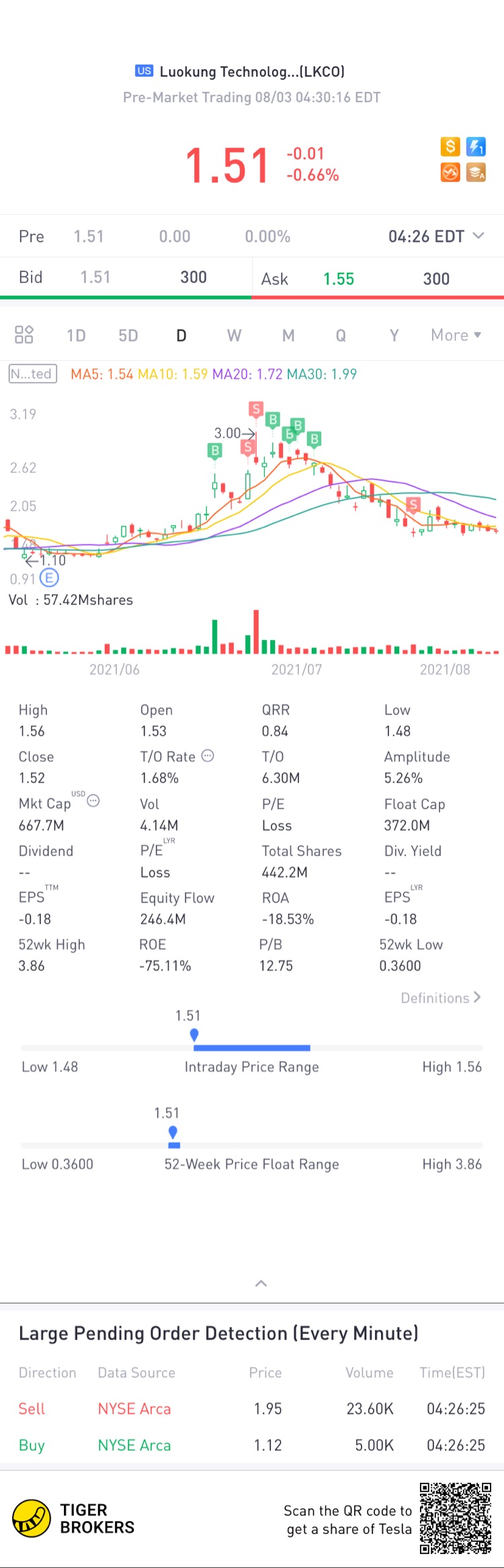Open the chart layout grid icon

pos(24,334)
